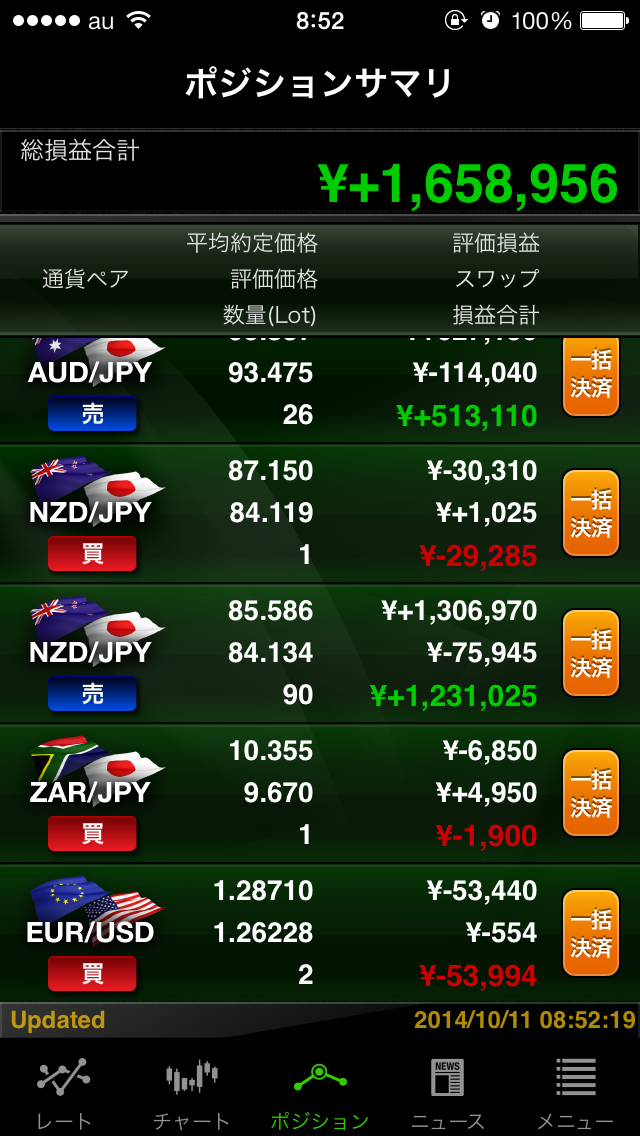
Task: Tap 一括決済 for AUD/JPY sell position
Action: (x=591, y=377)
